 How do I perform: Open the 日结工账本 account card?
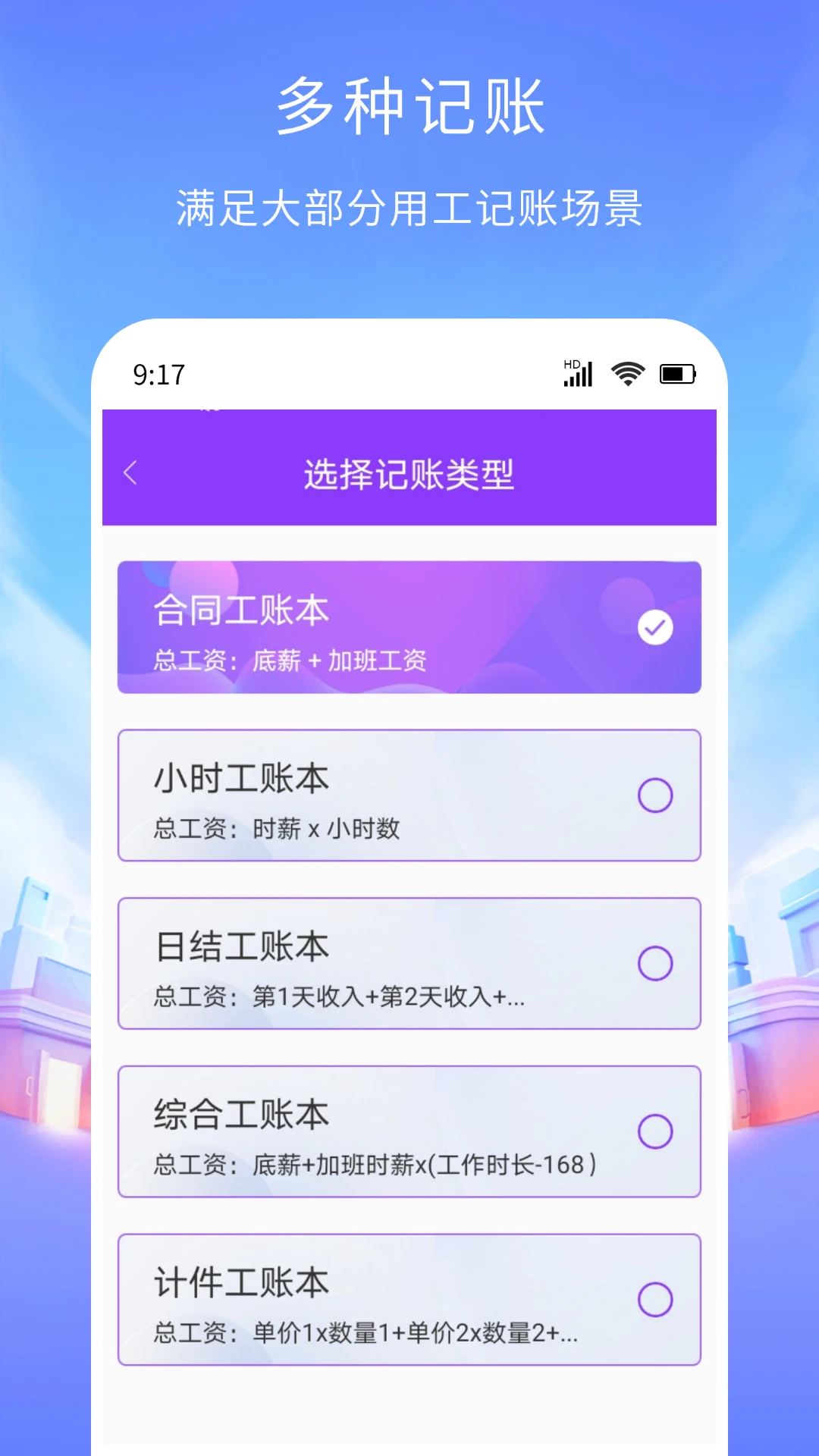[x=409, y=964]
